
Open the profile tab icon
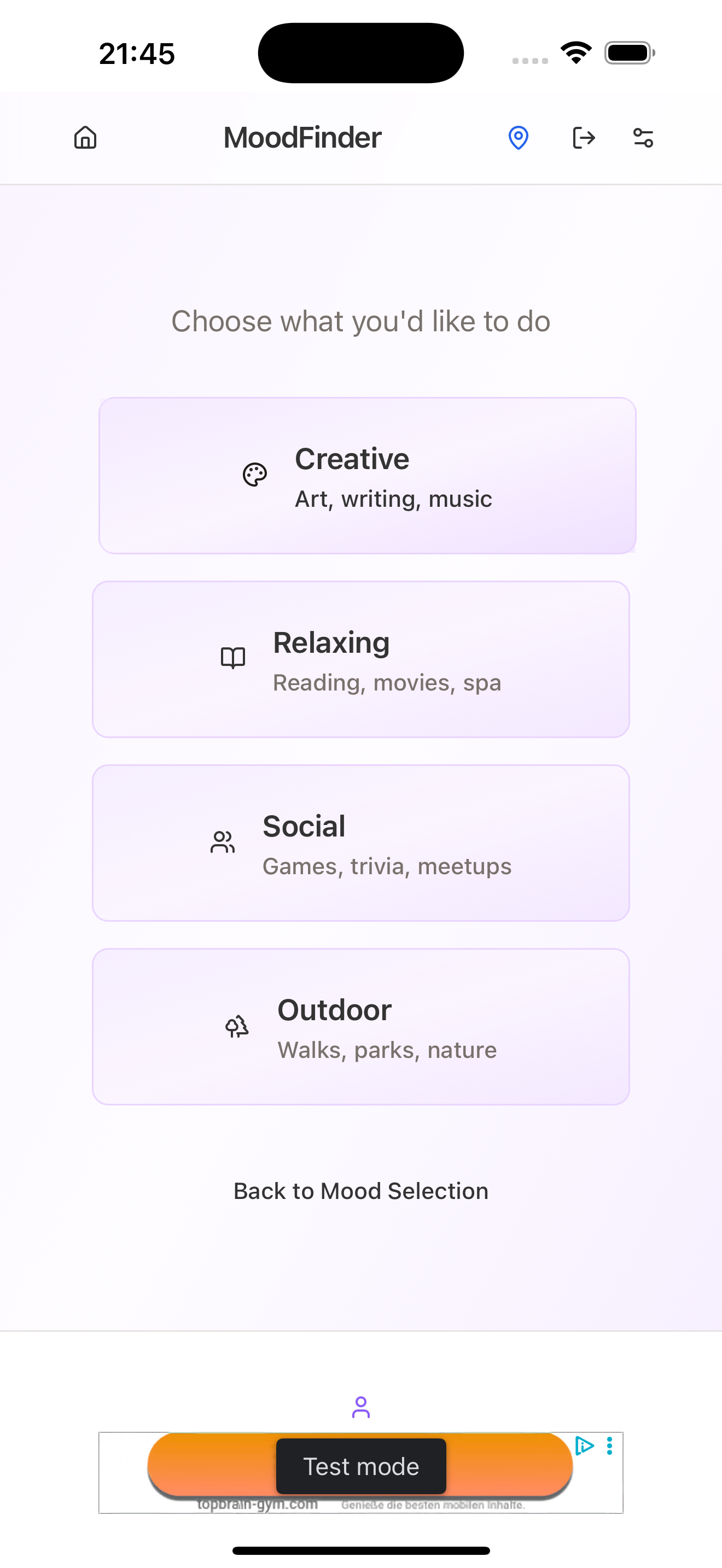[x=360, y=1407]
